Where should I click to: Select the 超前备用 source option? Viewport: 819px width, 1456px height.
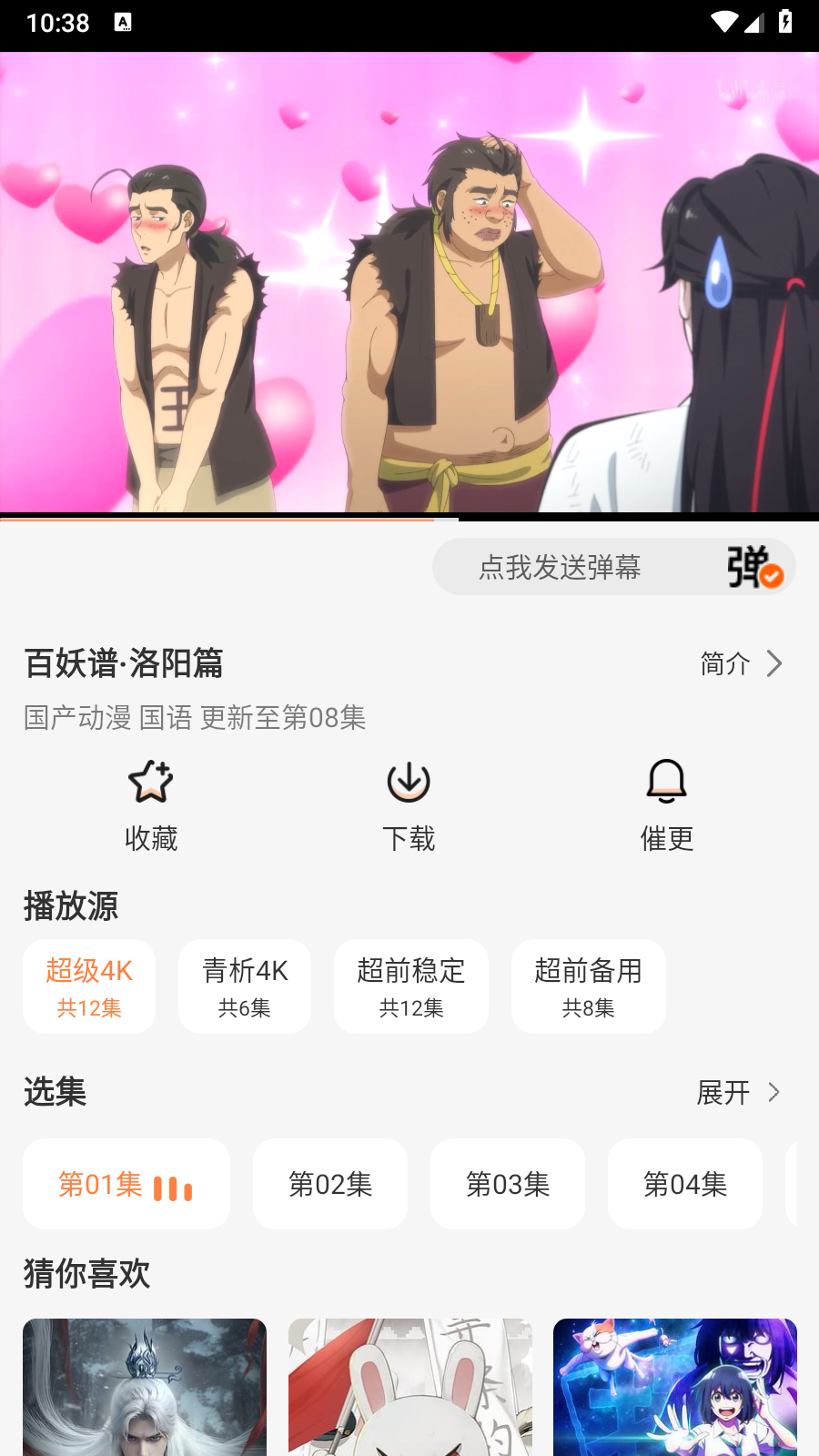point(588,986)
